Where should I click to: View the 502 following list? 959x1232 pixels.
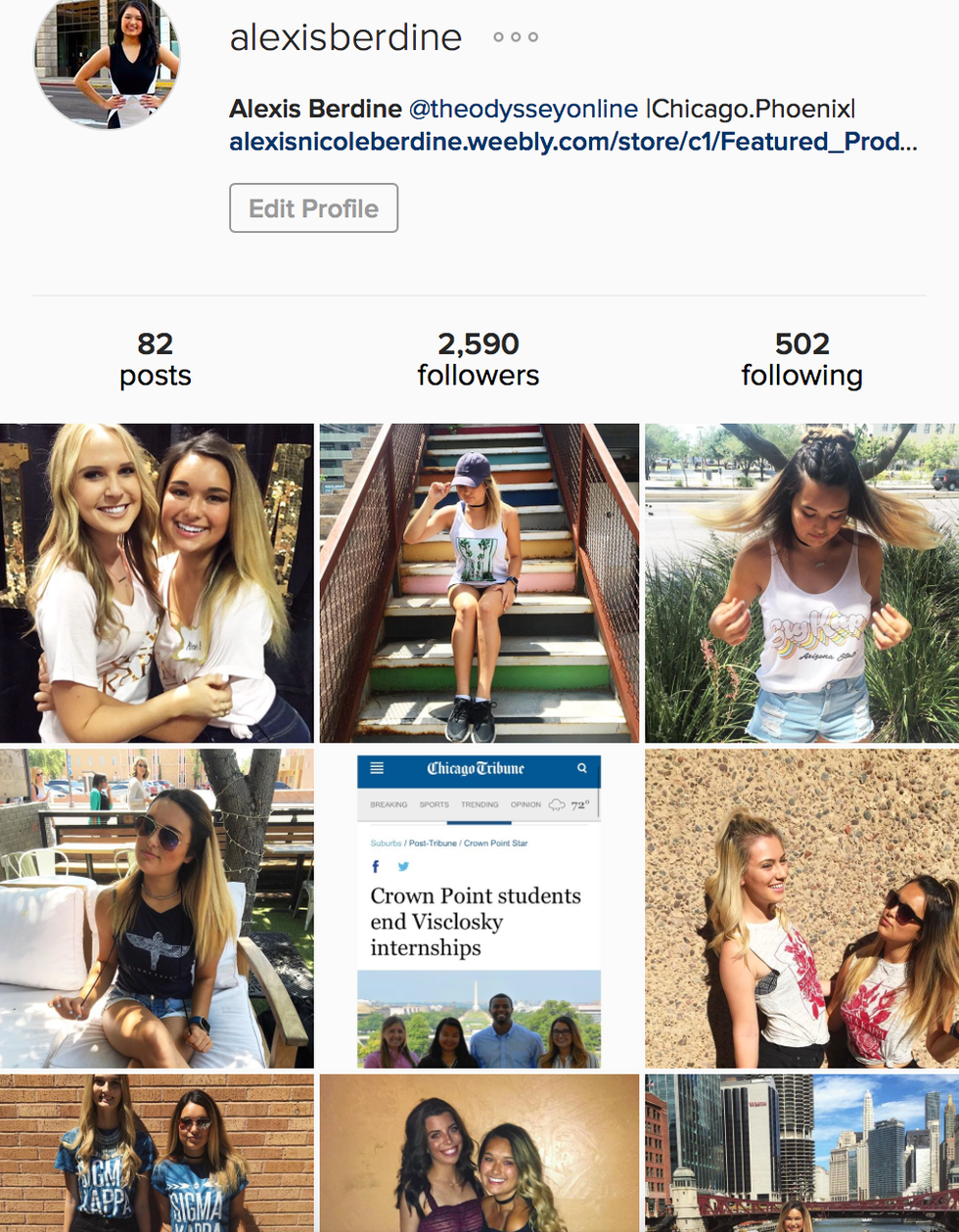[801, 359]
